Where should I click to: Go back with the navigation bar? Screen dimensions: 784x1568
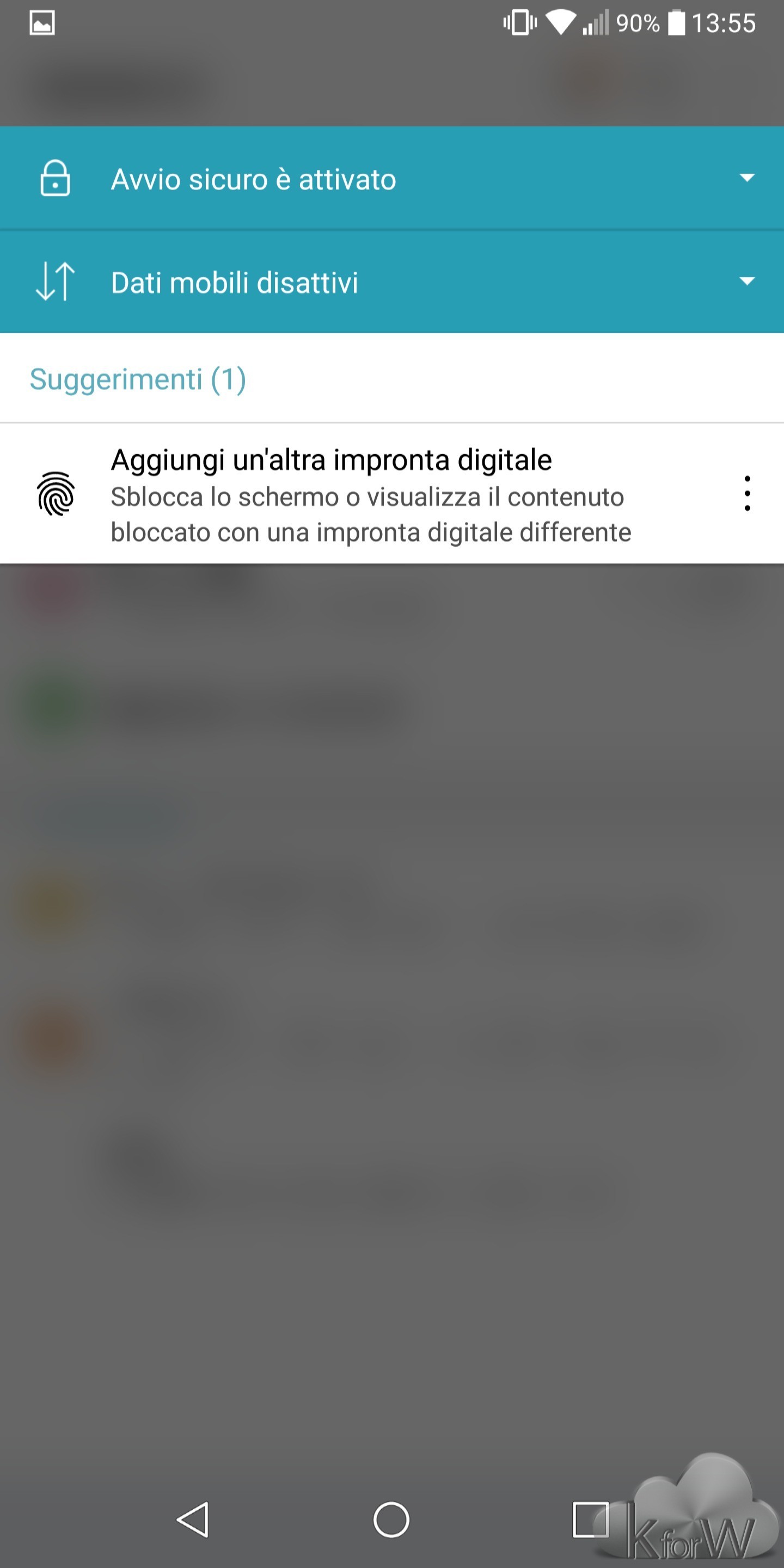(x=194, y=1520)
